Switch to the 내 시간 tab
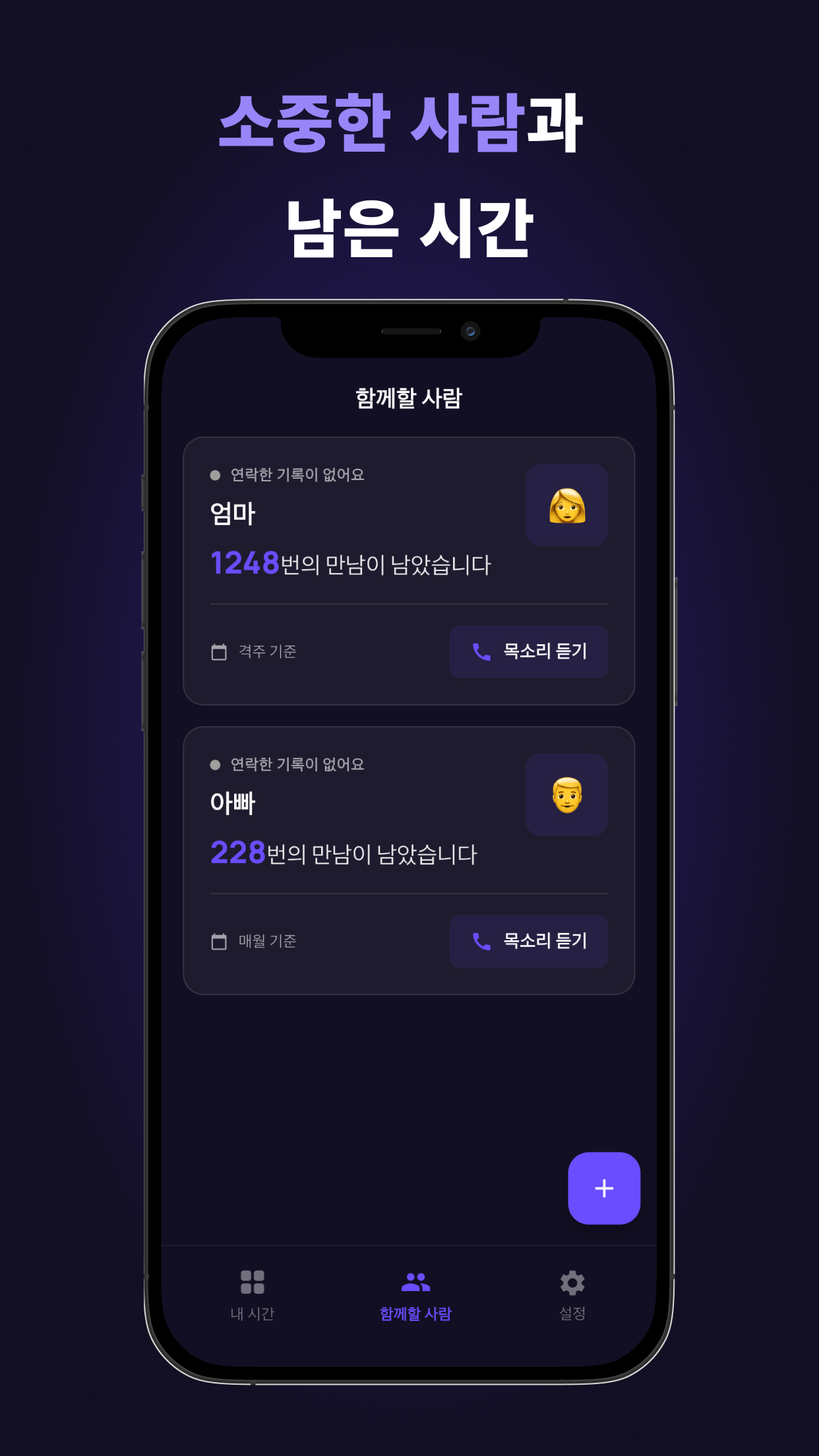Screen dimensions: 819x1456 coord(251,1296)
